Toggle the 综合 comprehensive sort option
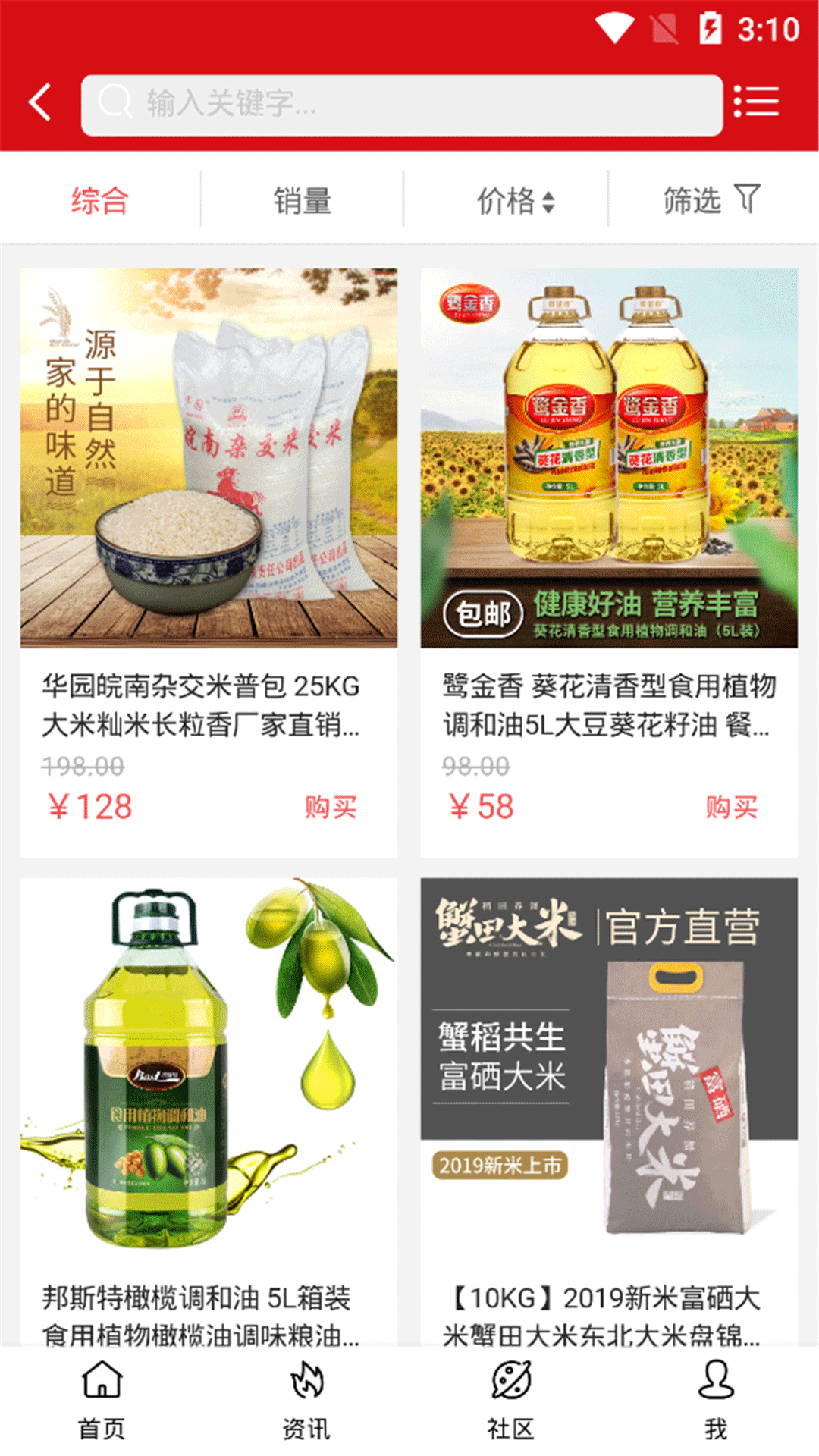The width and height of the screenshot is (819, 1456). tap(99, 199)
